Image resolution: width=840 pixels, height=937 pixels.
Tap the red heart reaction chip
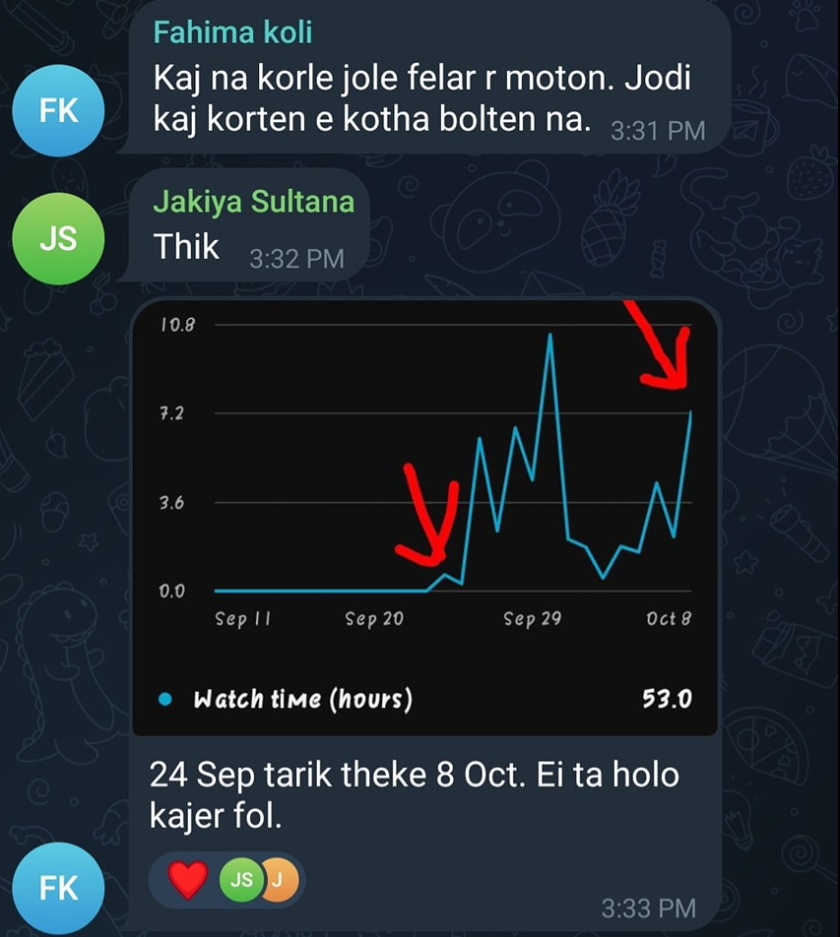pos(187,880)
